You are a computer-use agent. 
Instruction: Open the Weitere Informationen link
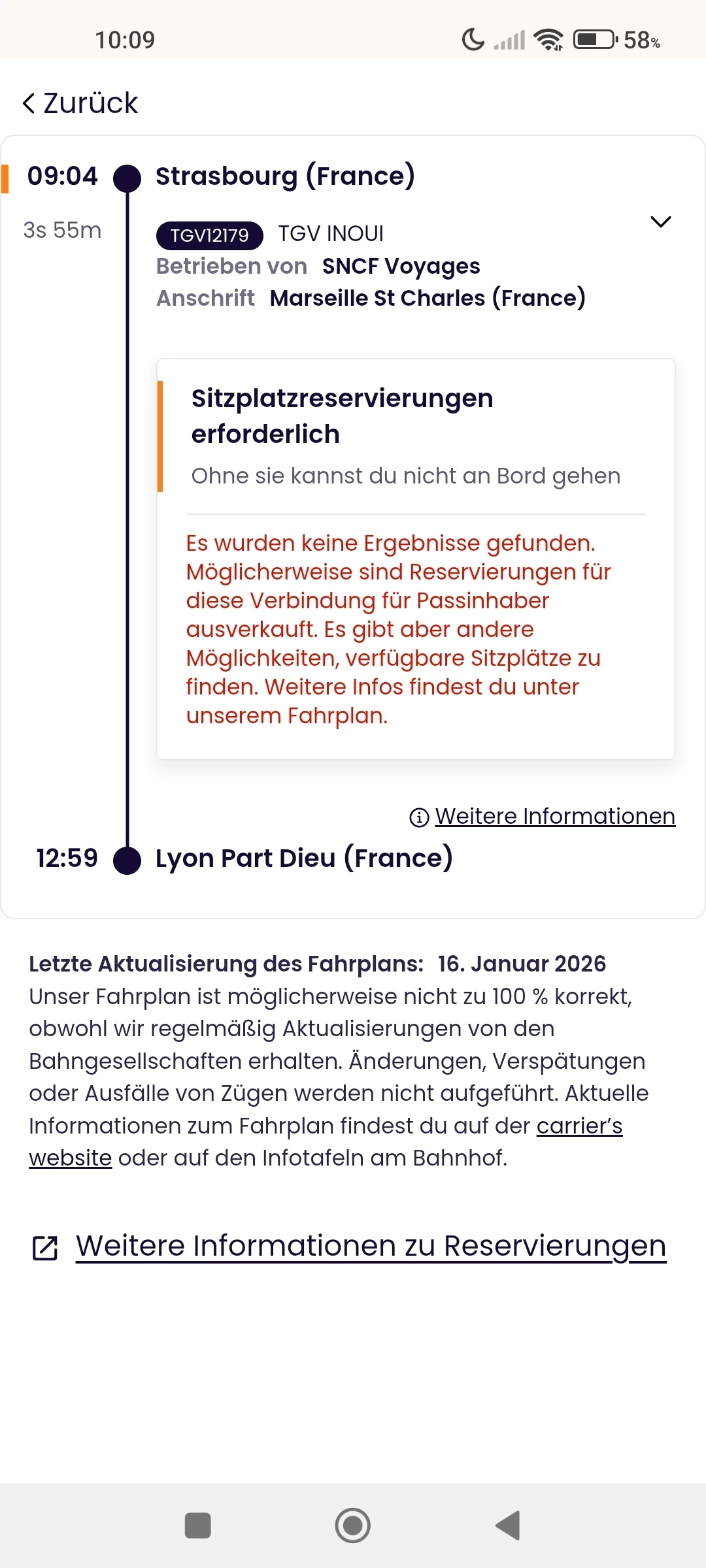click(x=554, y=817)
